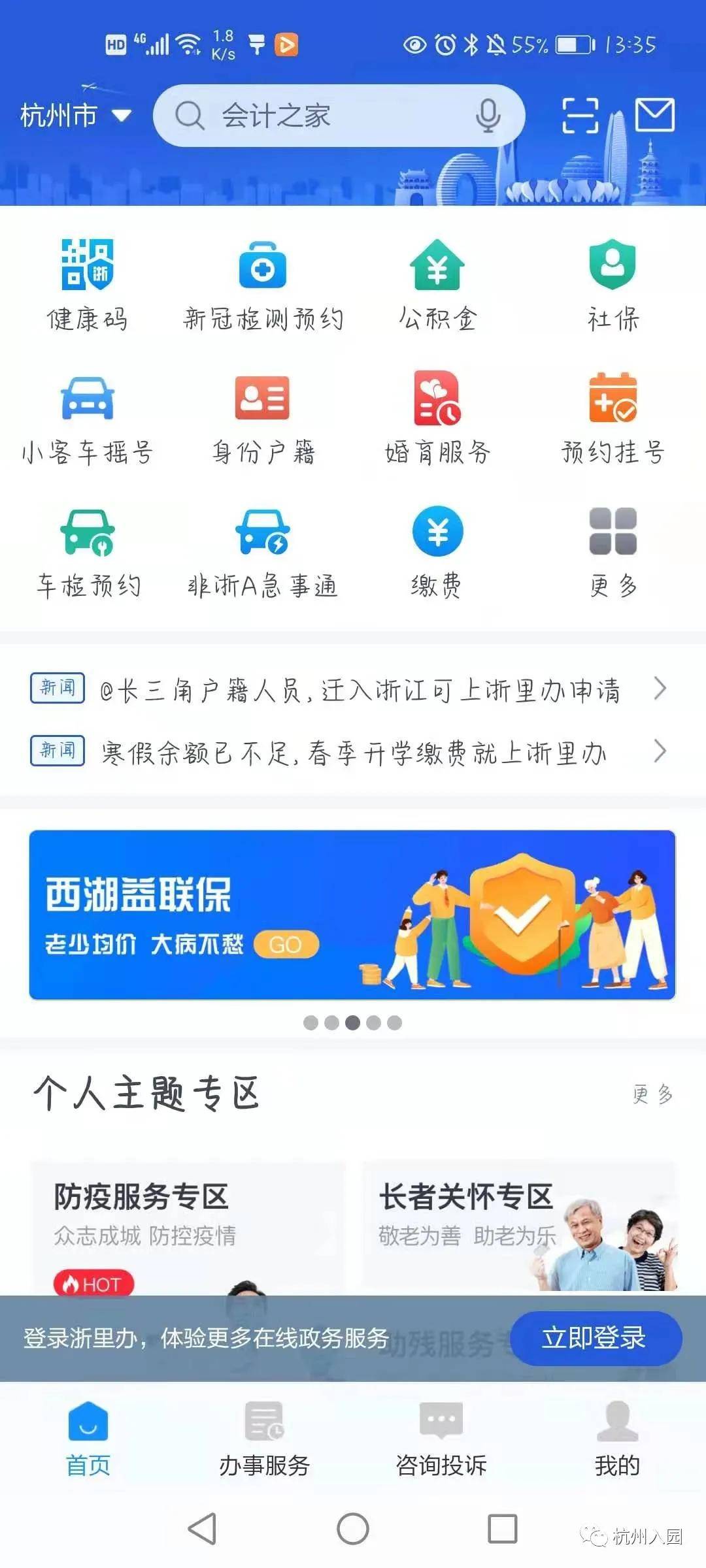Open the 长者关怀专区 card
This screenshot has width=706, height=1568.
tap(519, 1225)
